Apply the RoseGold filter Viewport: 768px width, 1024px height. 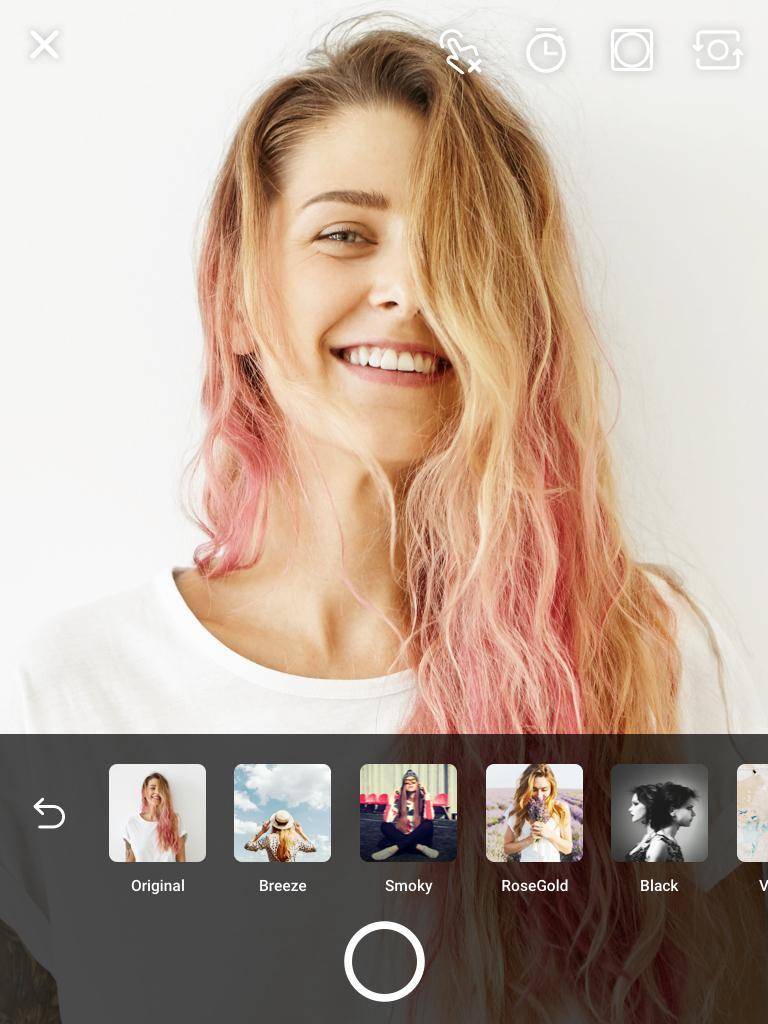click(x=534, y=813)
